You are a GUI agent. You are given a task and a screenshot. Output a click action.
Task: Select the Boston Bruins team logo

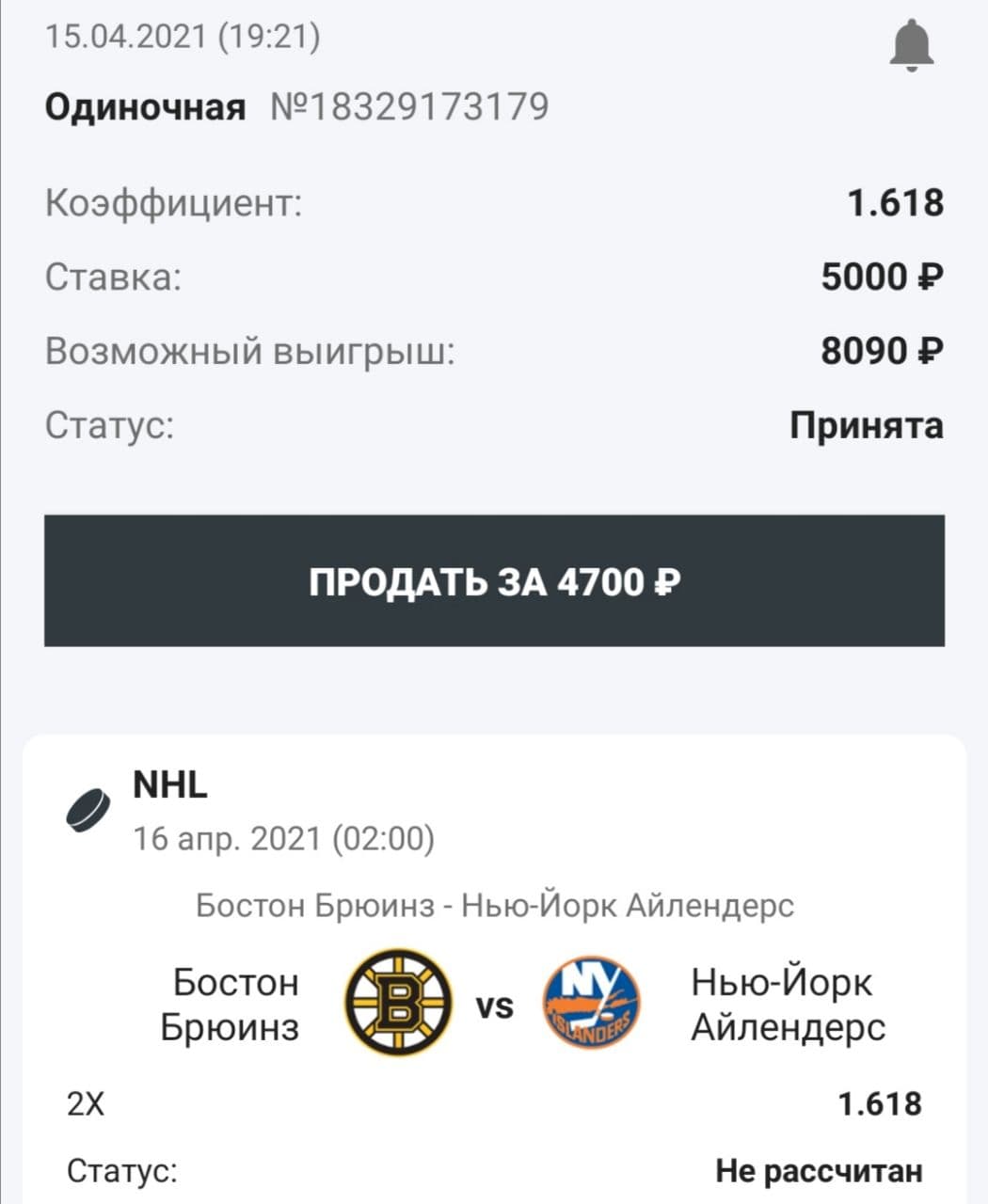[399, 1003]
